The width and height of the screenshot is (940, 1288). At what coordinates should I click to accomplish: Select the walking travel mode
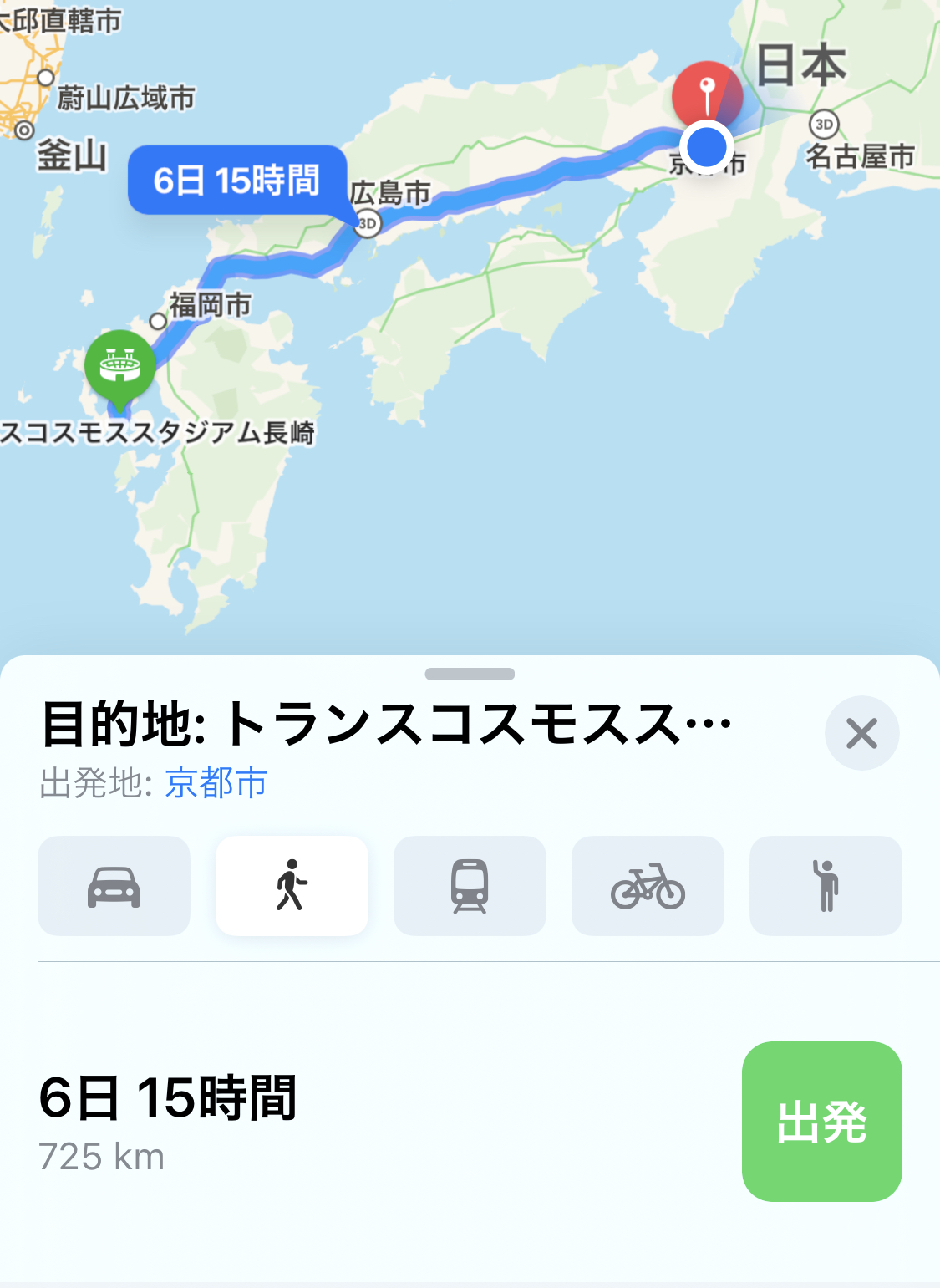292,886
